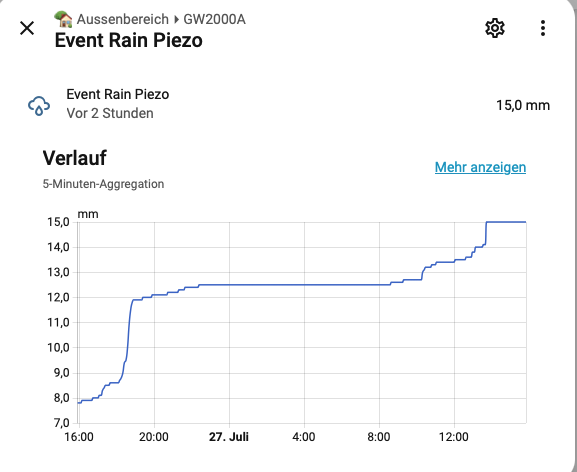
Task: Close the Event Rain Piezo dialog
Action: tap(27, 28)
